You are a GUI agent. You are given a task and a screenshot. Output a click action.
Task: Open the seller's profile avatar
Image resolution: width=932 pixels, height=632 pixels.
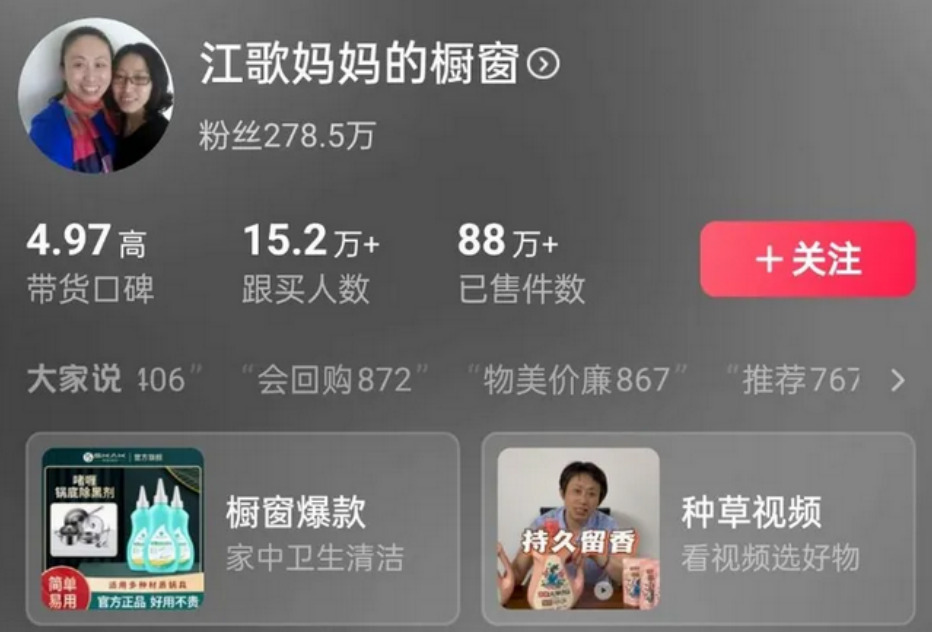click(x=95, y=95)
